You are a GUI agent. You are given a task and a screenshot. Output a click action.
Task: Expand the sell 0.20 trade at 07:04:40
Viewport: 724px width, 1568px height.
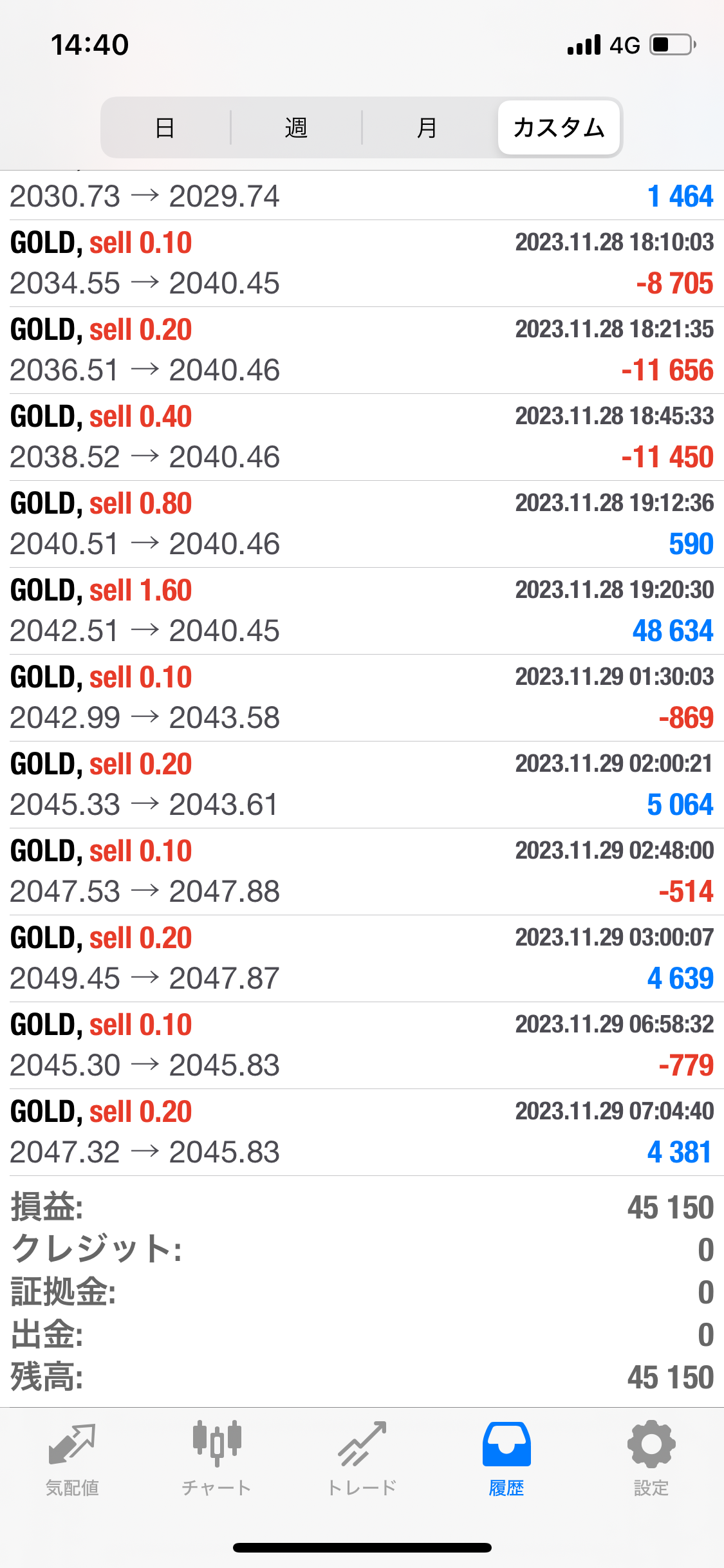362,1132
